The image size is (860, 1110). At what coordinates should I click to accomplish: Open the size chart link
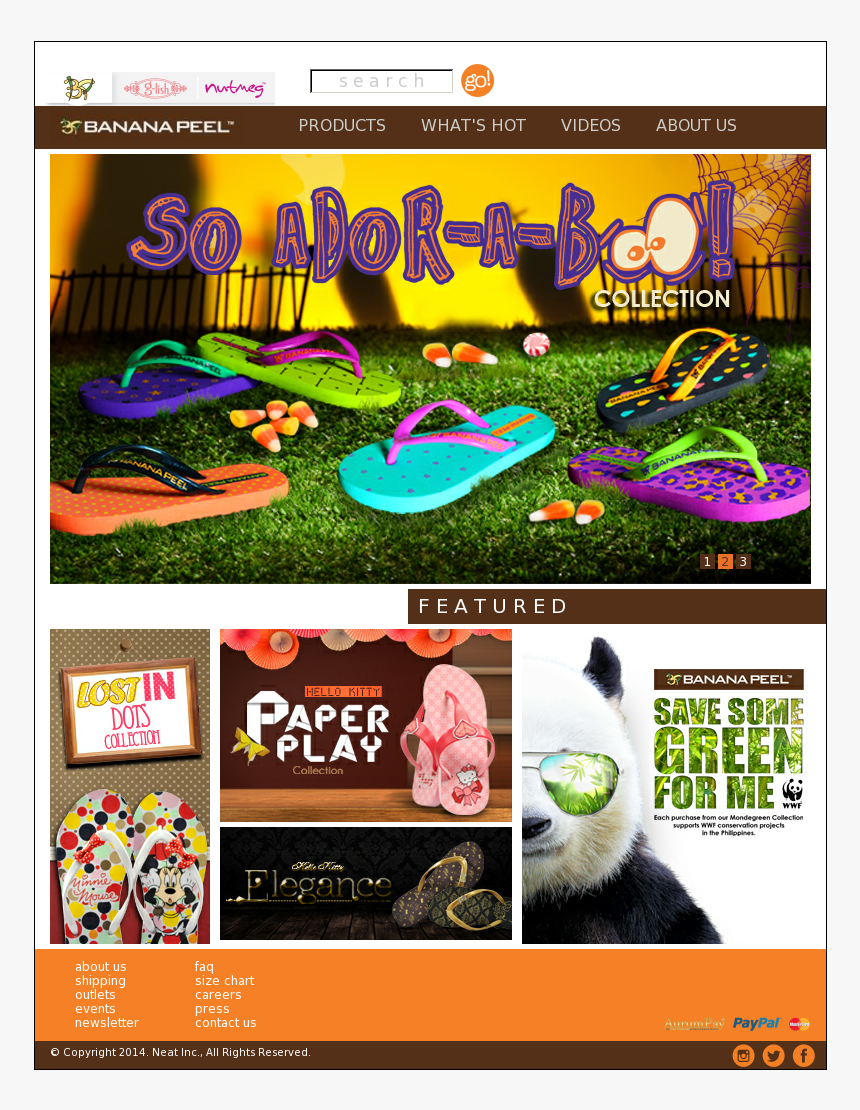224,981
